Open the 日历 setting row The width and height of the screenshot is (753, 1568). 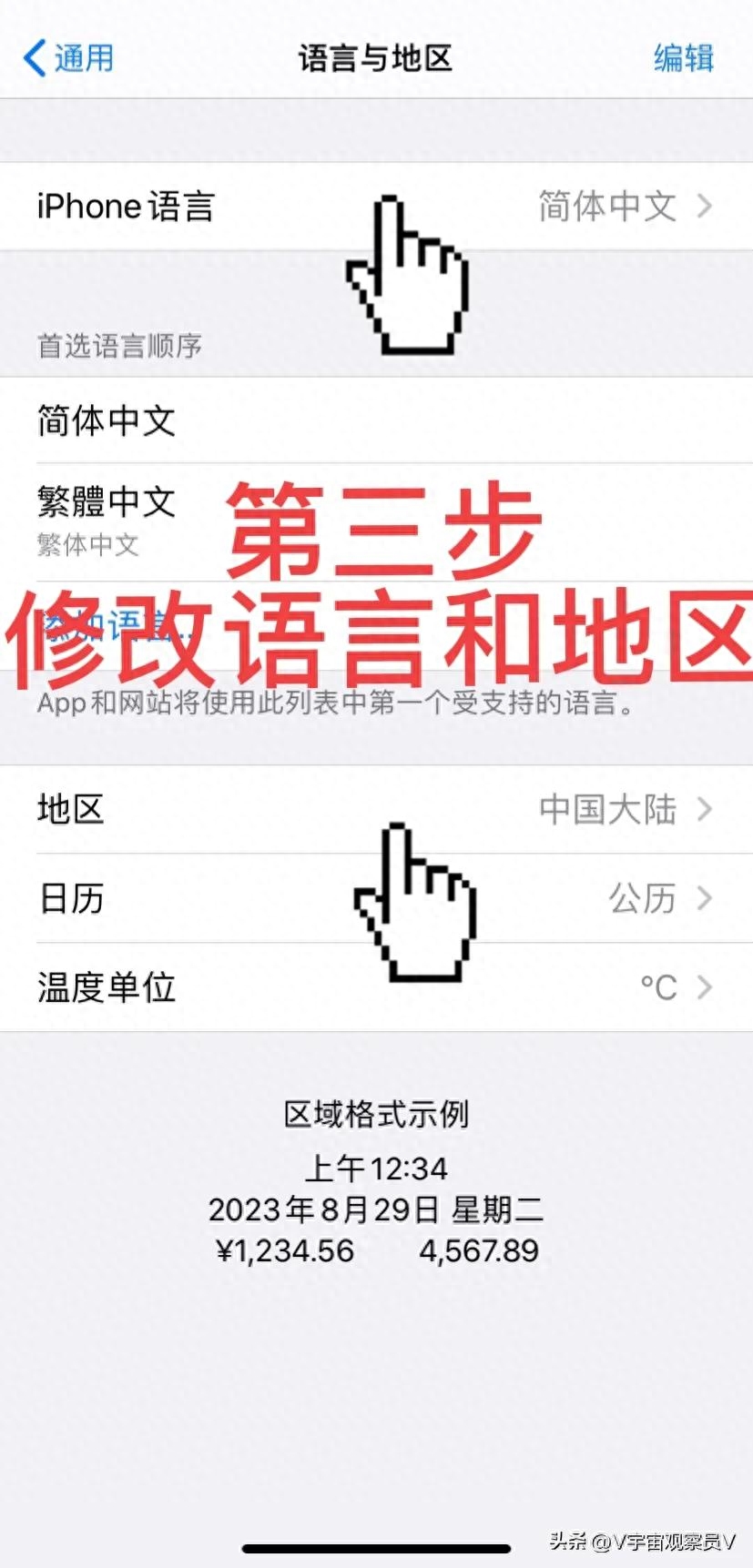(x=376, y=898)
